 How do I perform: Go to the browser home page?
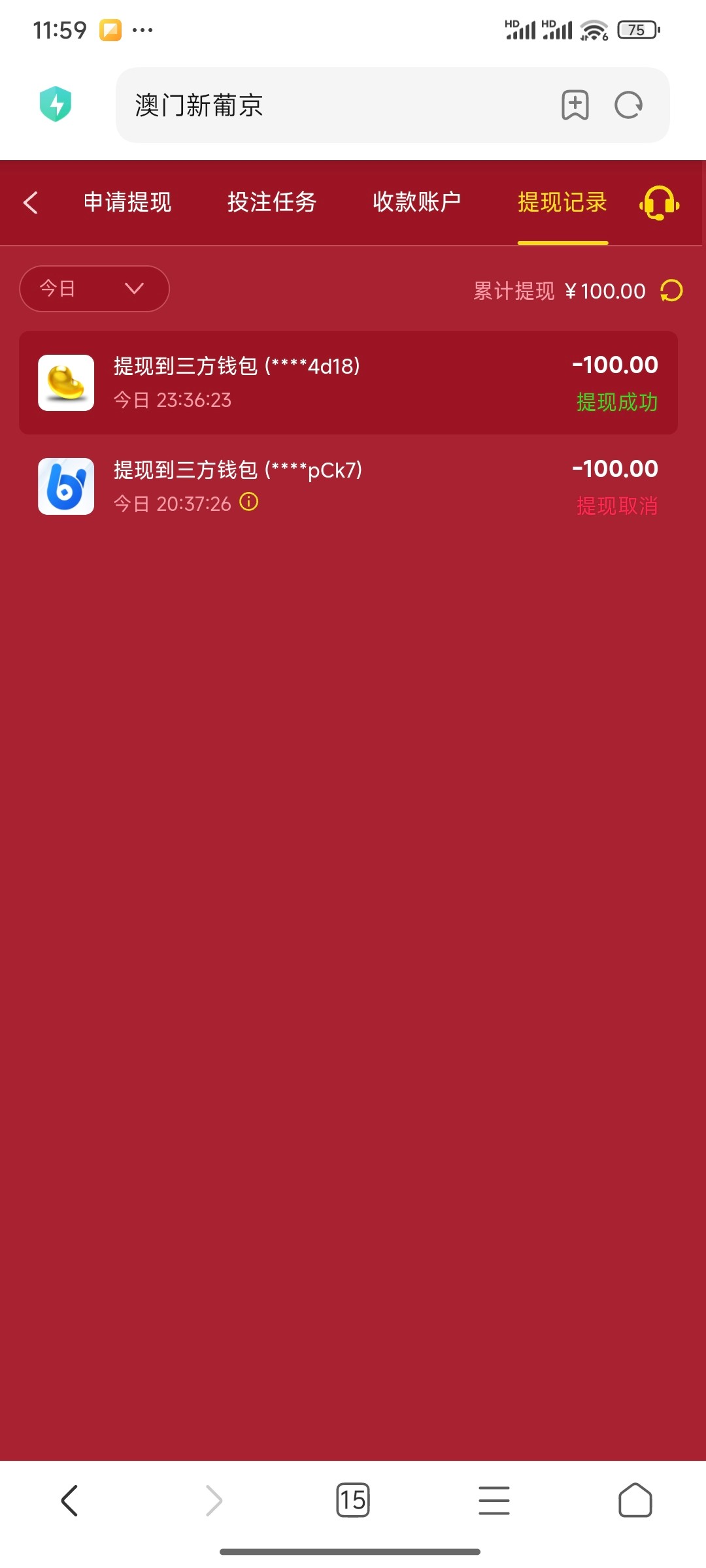coord(635,1500)
